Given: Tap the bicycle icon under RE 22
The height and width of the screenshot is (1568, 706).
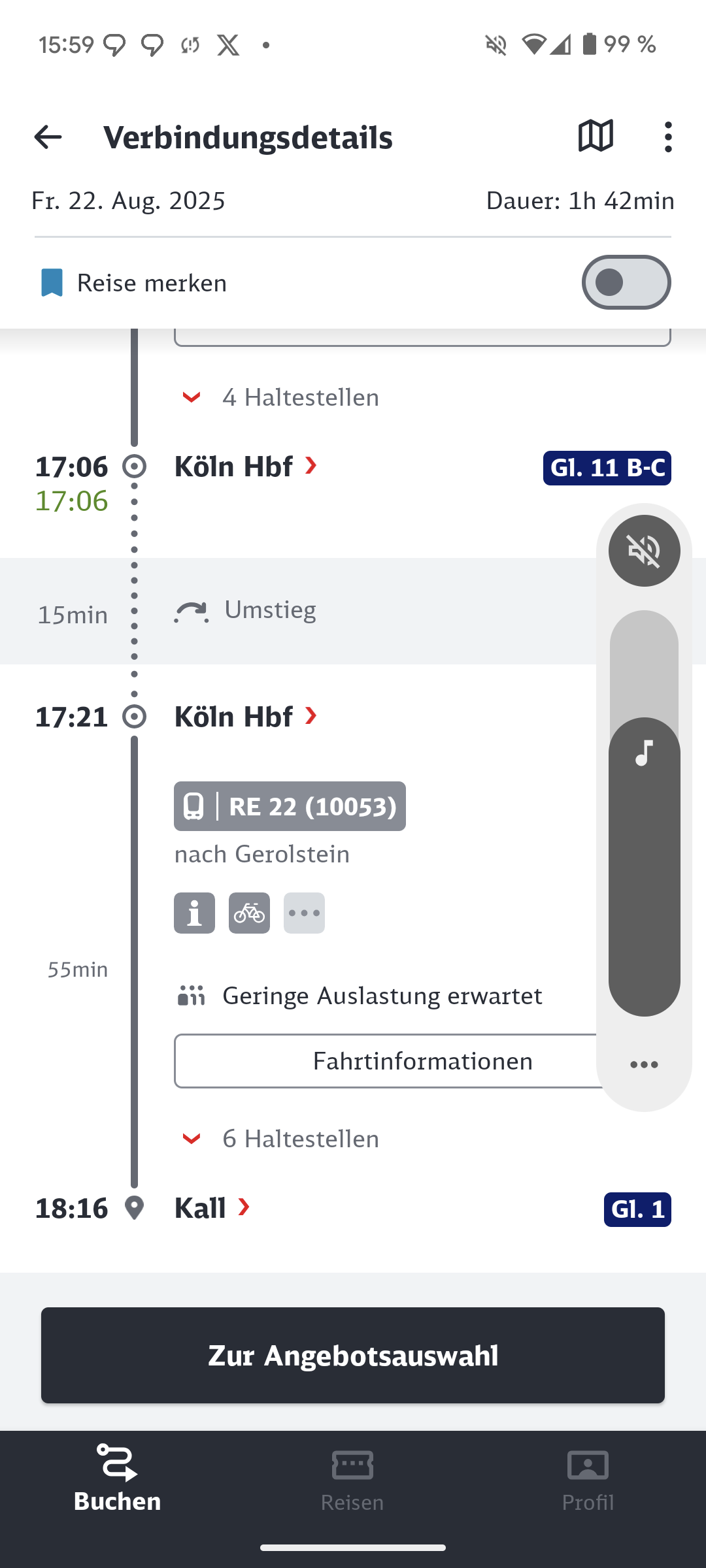Looking at the screenshot, I should coord(249,913).
